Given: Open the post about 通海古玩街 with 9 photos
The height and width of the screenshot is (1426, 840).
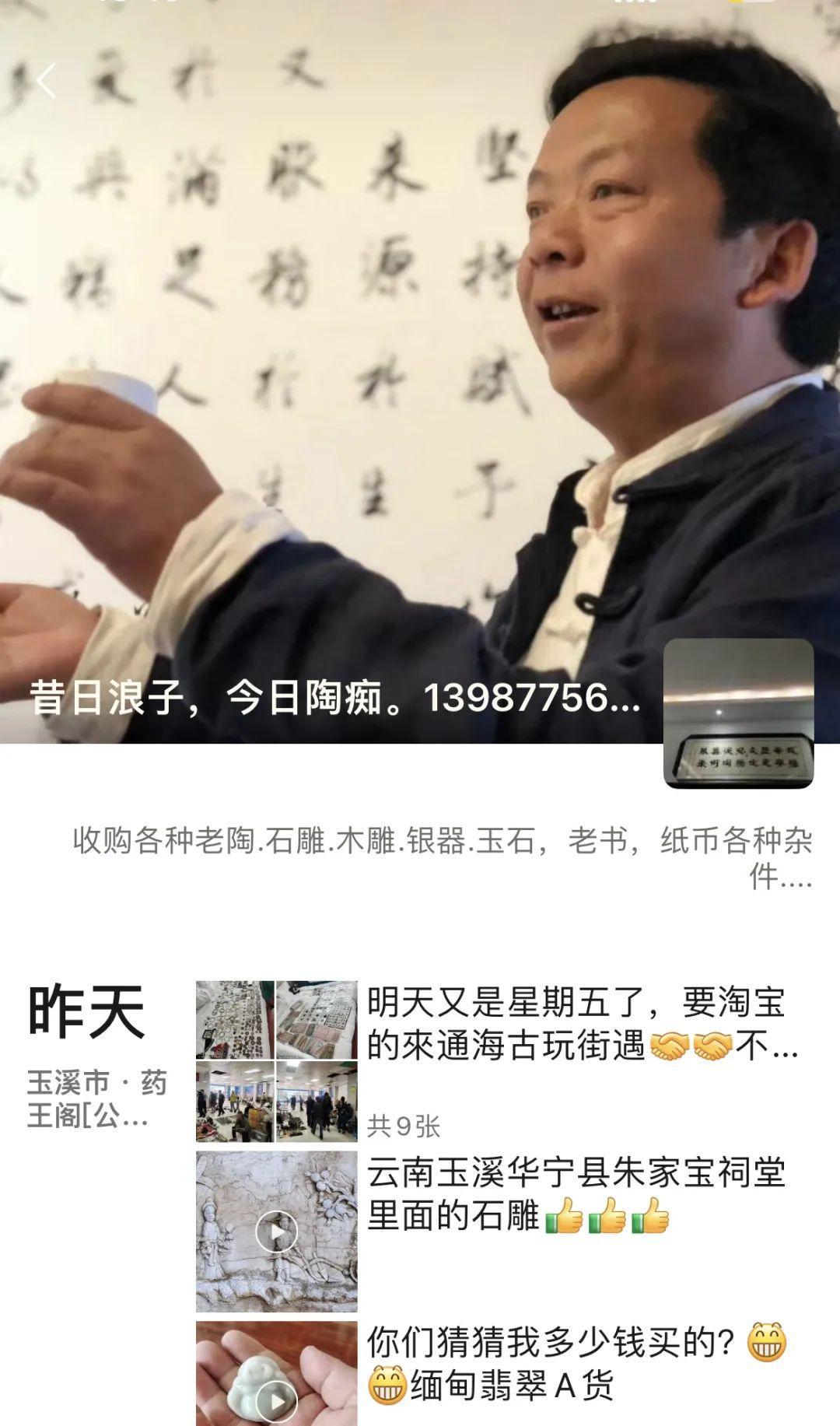Looking at the screenshot, I should tap(576, 1025).
